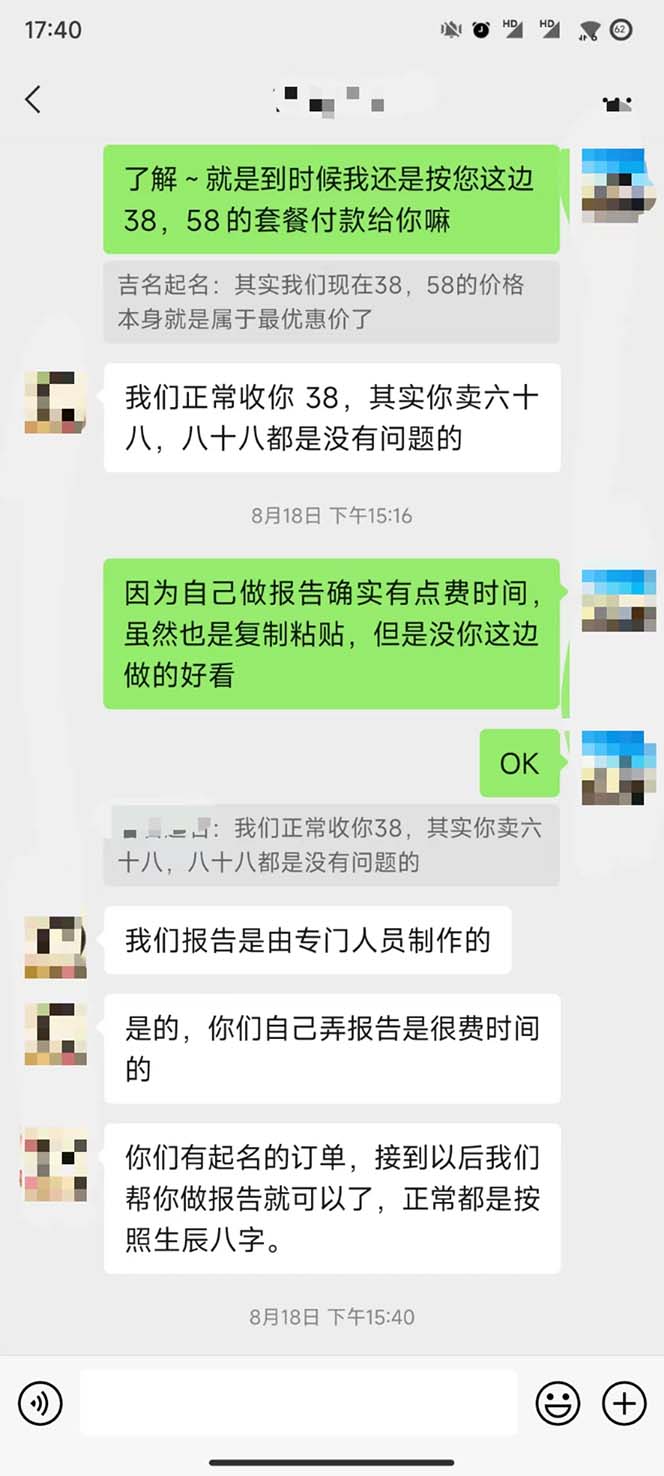This screenshot has height=1476, width=664.
Task: Focus the message text field
Action: point(298,1403)
